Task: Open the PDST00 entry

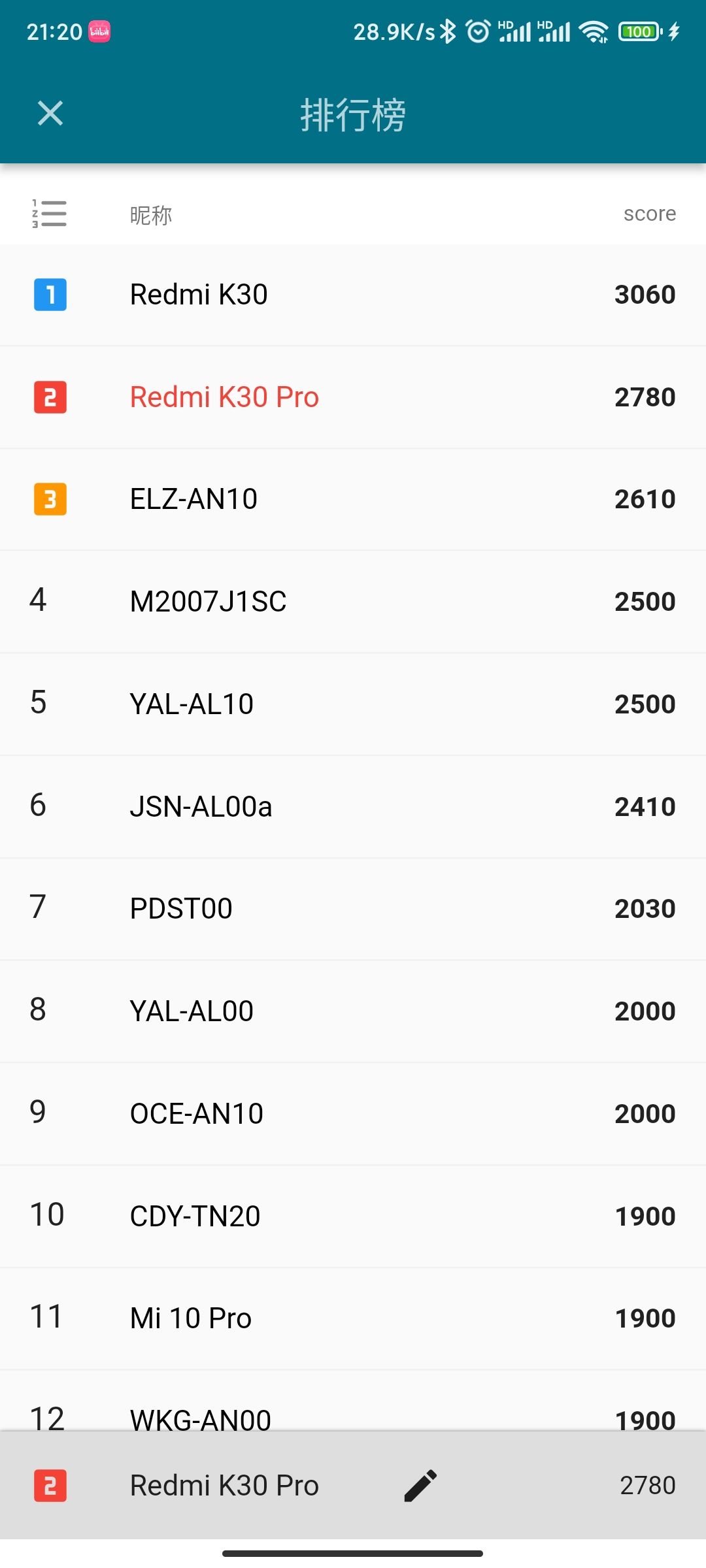Action: pyautogui.click(x=353, y=909)
